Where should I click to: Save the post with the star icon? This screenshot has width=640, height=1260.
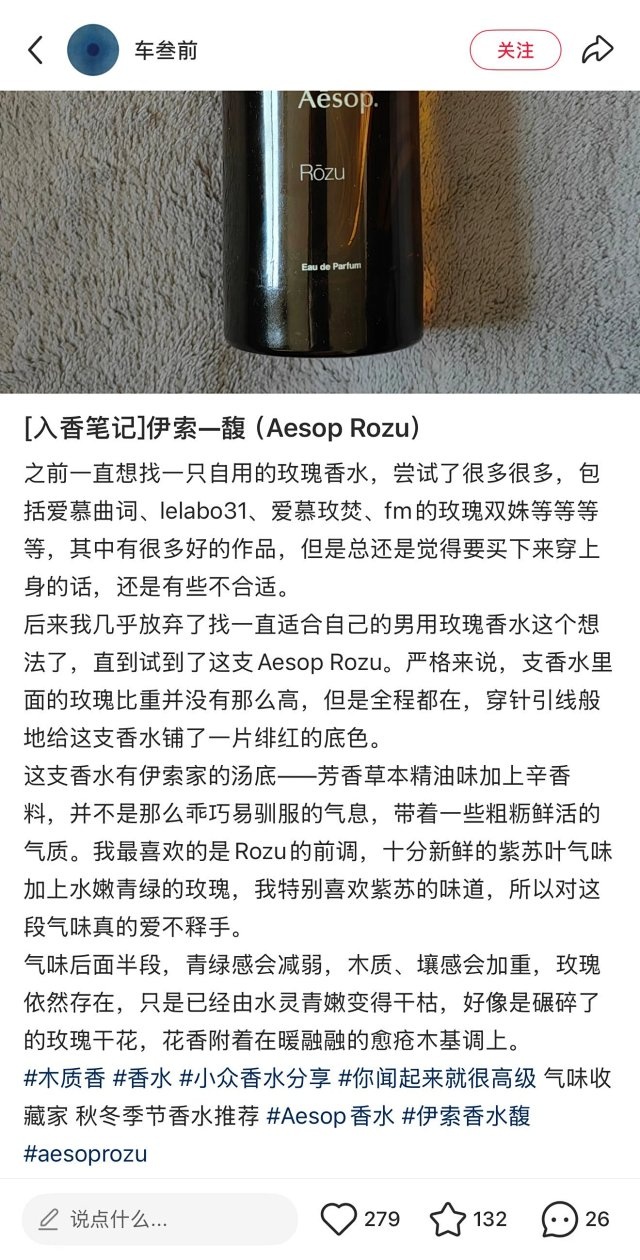pyautogui.click(x=448, y=1219)
